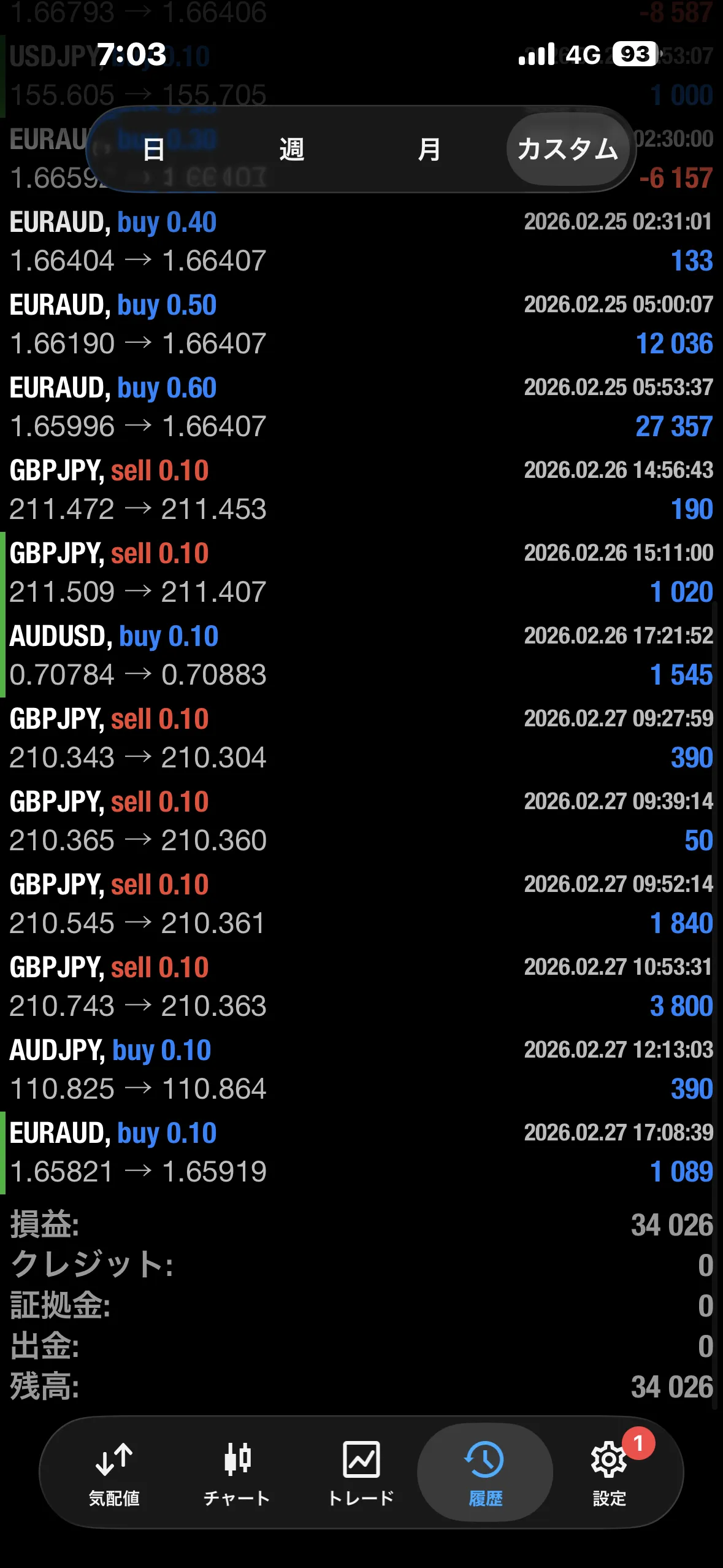
Task: Switch to the 日 (day) period tab
Action: coord(153,149)
